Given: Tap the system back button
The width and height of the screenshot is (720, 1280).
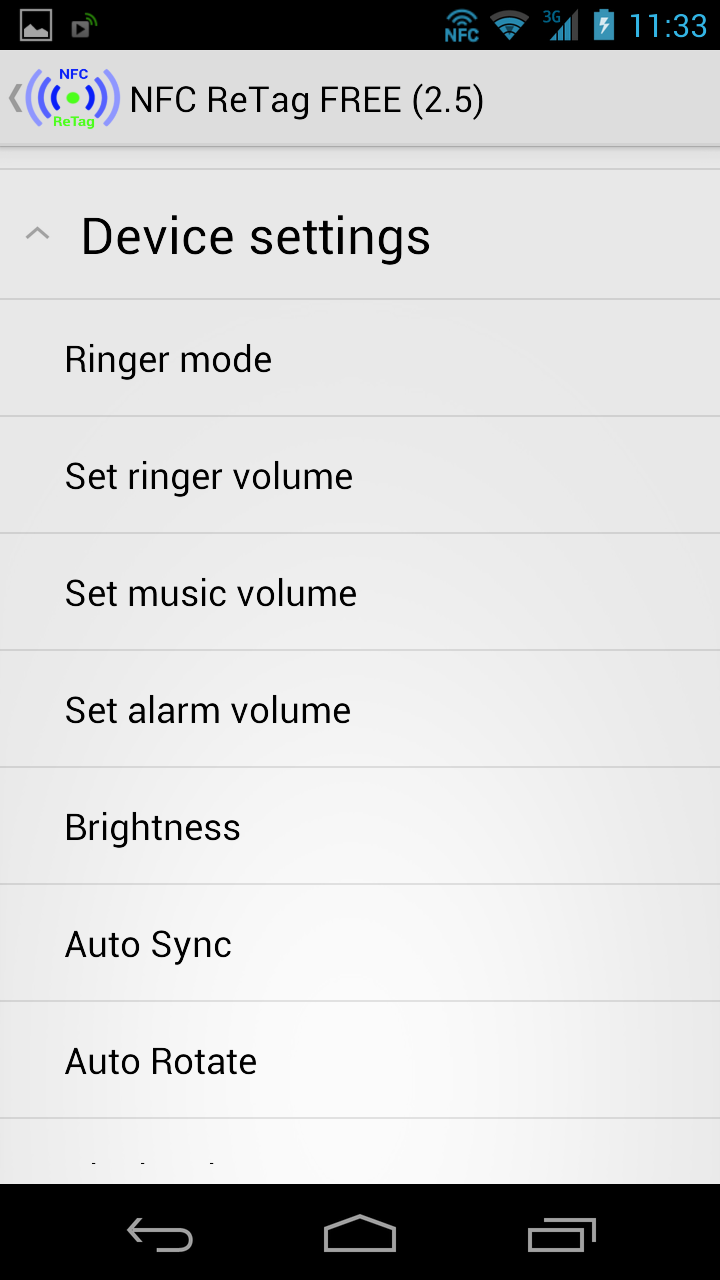Looking at the screenshot, I should point(160,1235).
